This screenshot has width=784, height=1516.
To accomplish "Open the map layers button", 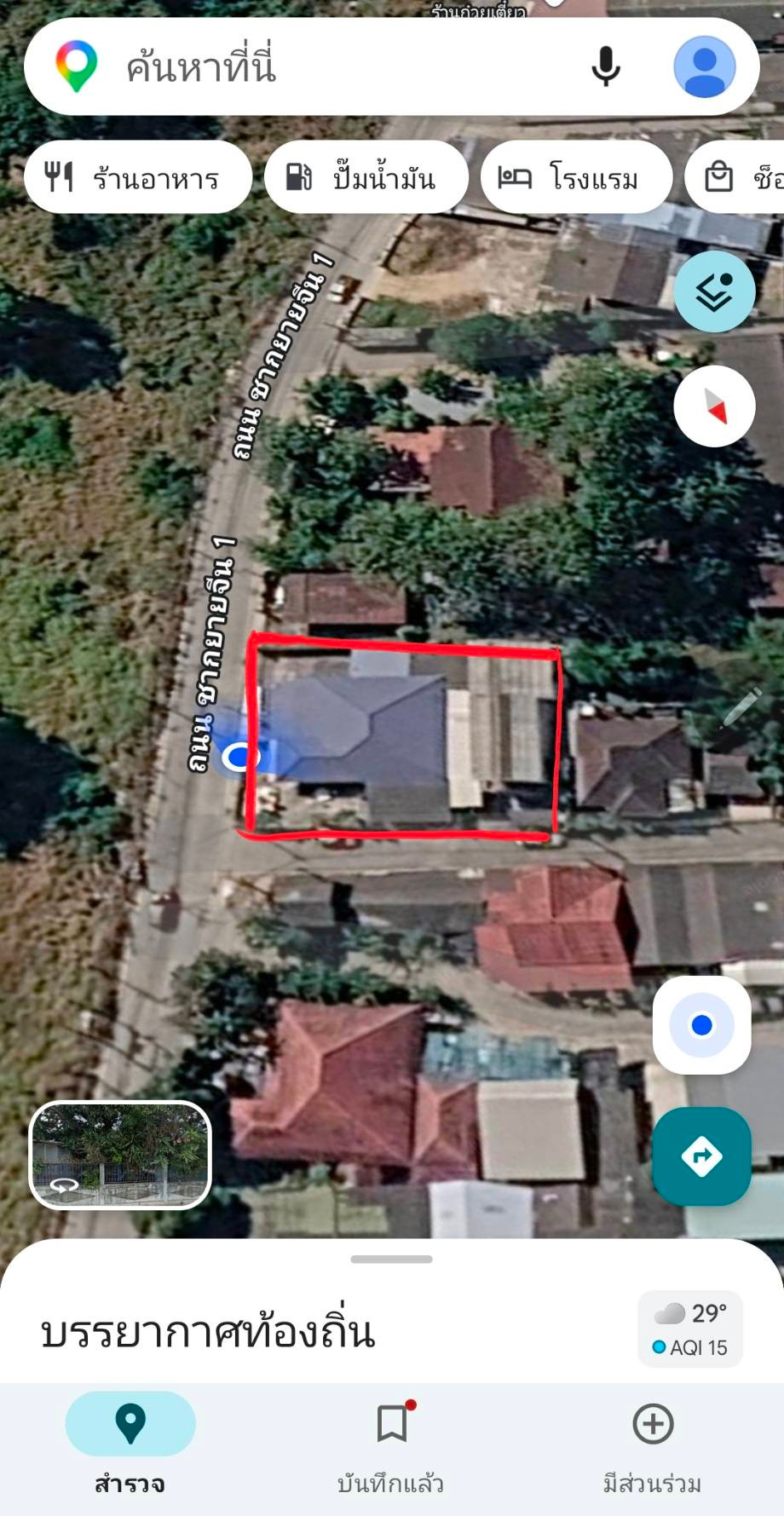I will click(x=714, y=291).
